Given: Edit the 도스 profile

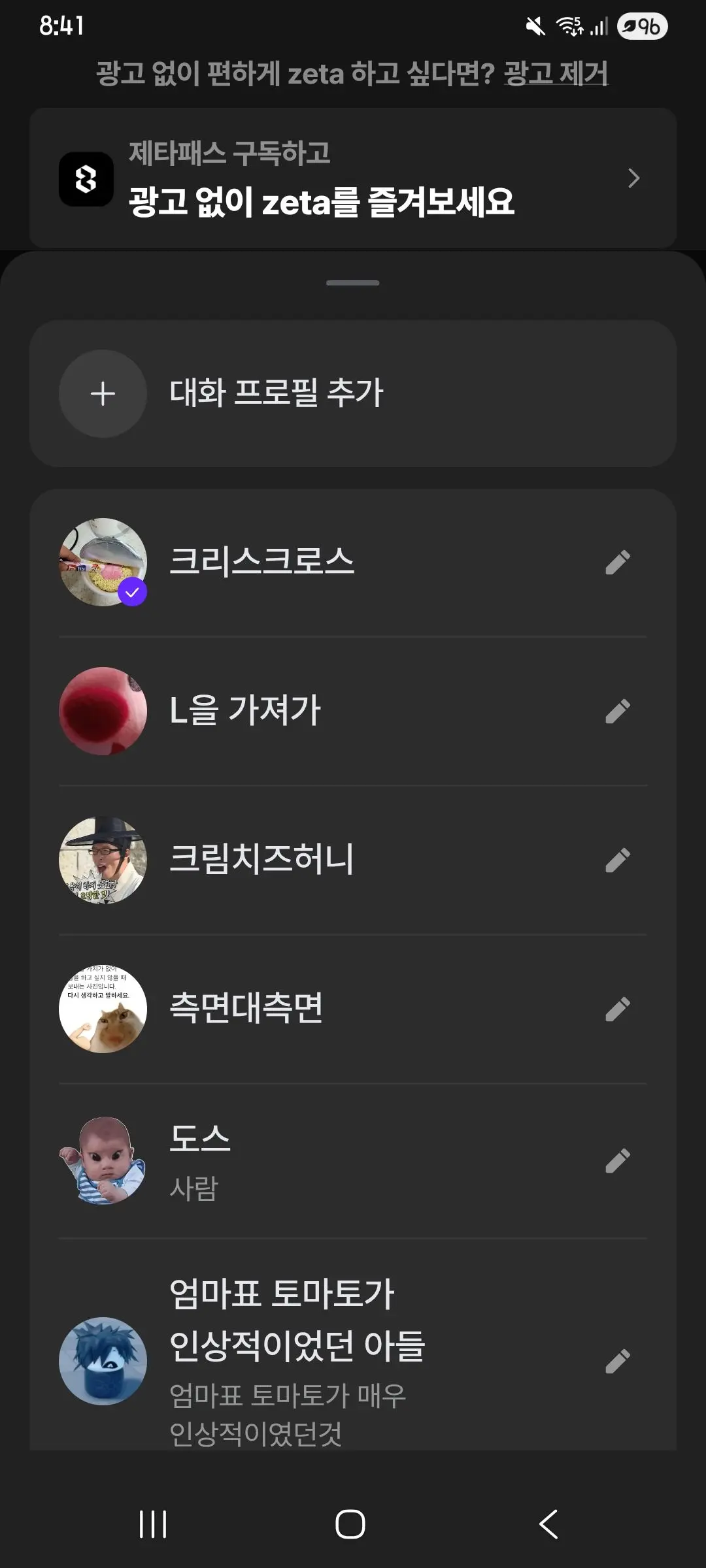Looking at the screenshot, I should point(618,1161).
